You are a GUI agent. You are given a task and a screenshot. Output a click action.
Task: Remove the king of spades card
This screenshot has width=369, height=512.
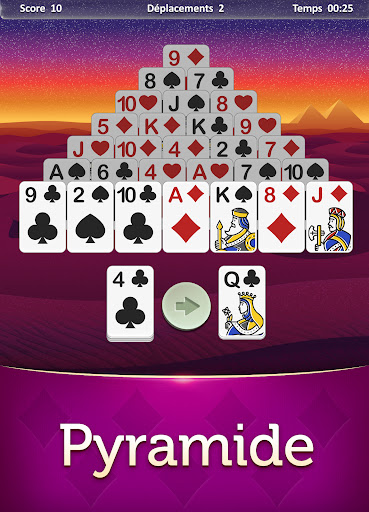[234, 217]
